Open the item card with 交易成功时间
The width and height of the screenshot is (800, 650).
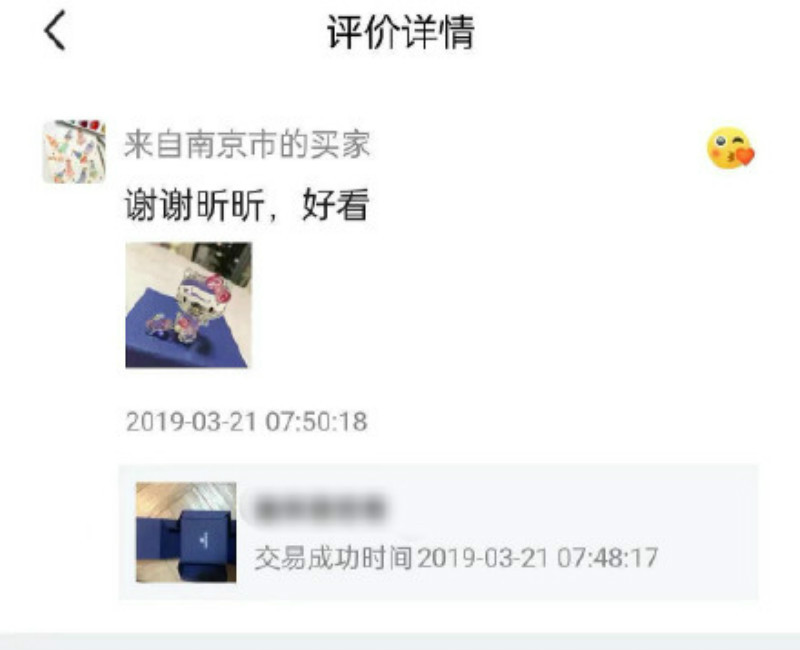438,532
